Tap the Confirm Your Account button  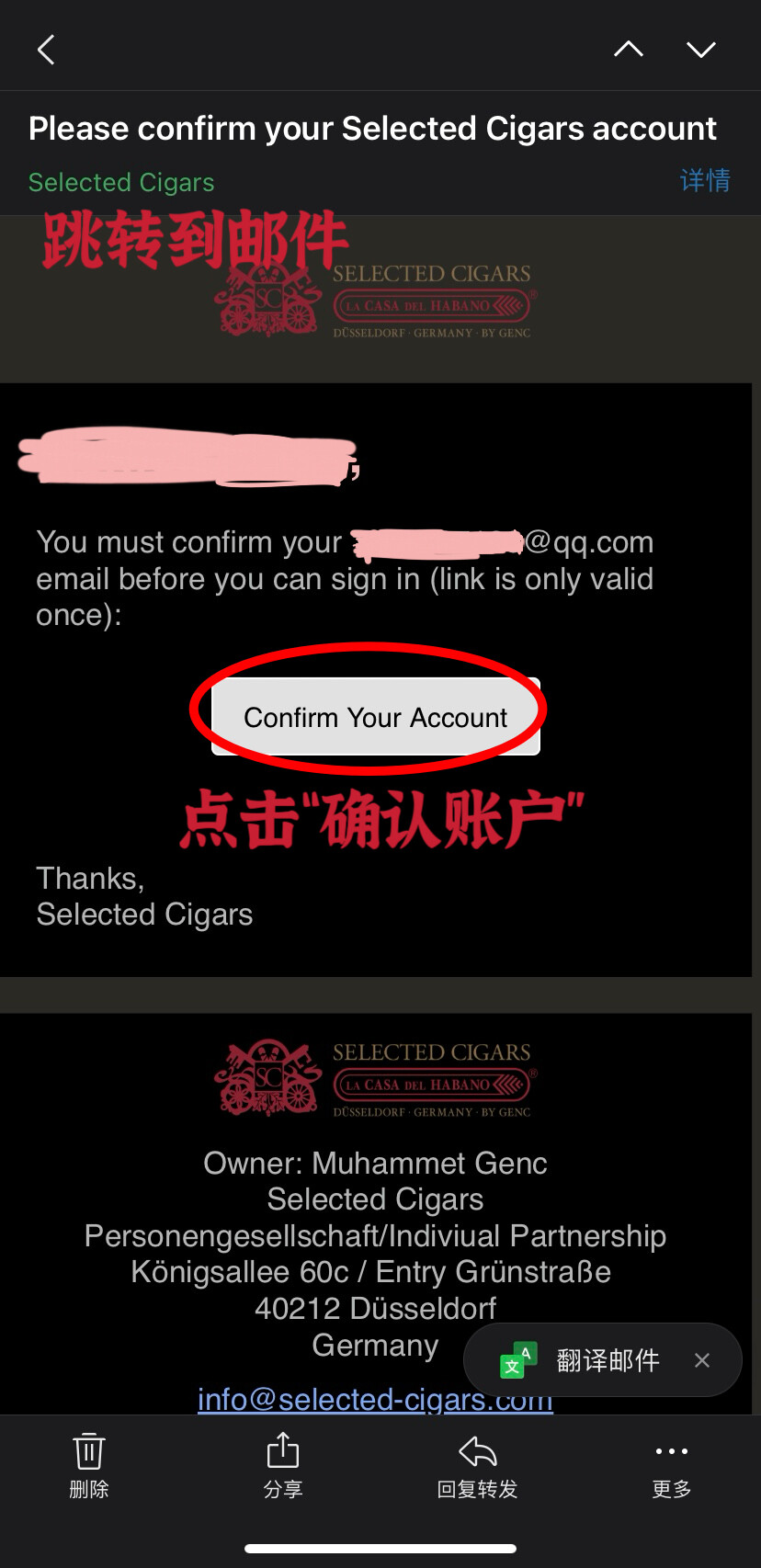coord(375,717)
